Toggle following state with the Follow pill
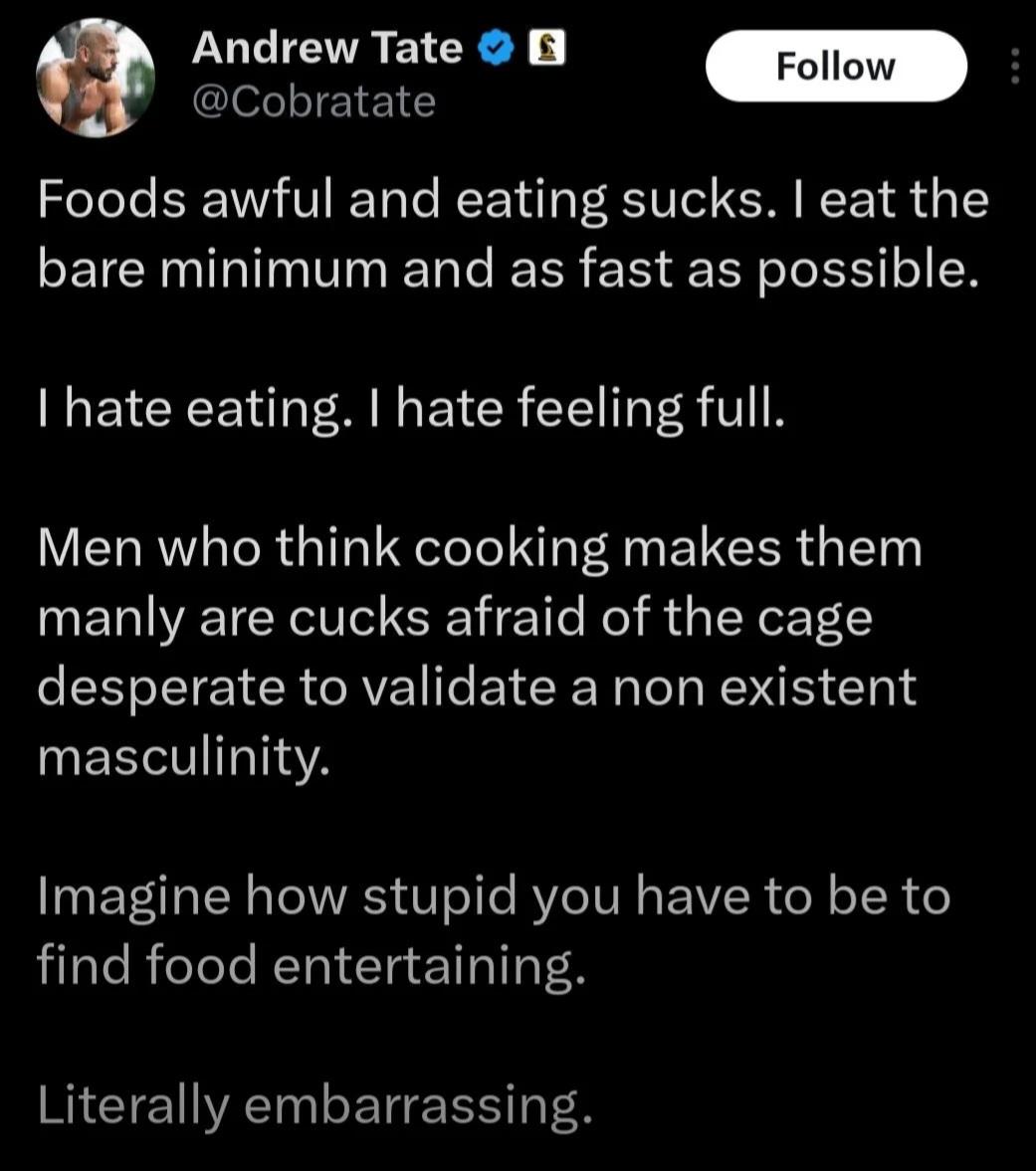Image resolution: width=1036 pixels, height=1171 pixels. 836,64
